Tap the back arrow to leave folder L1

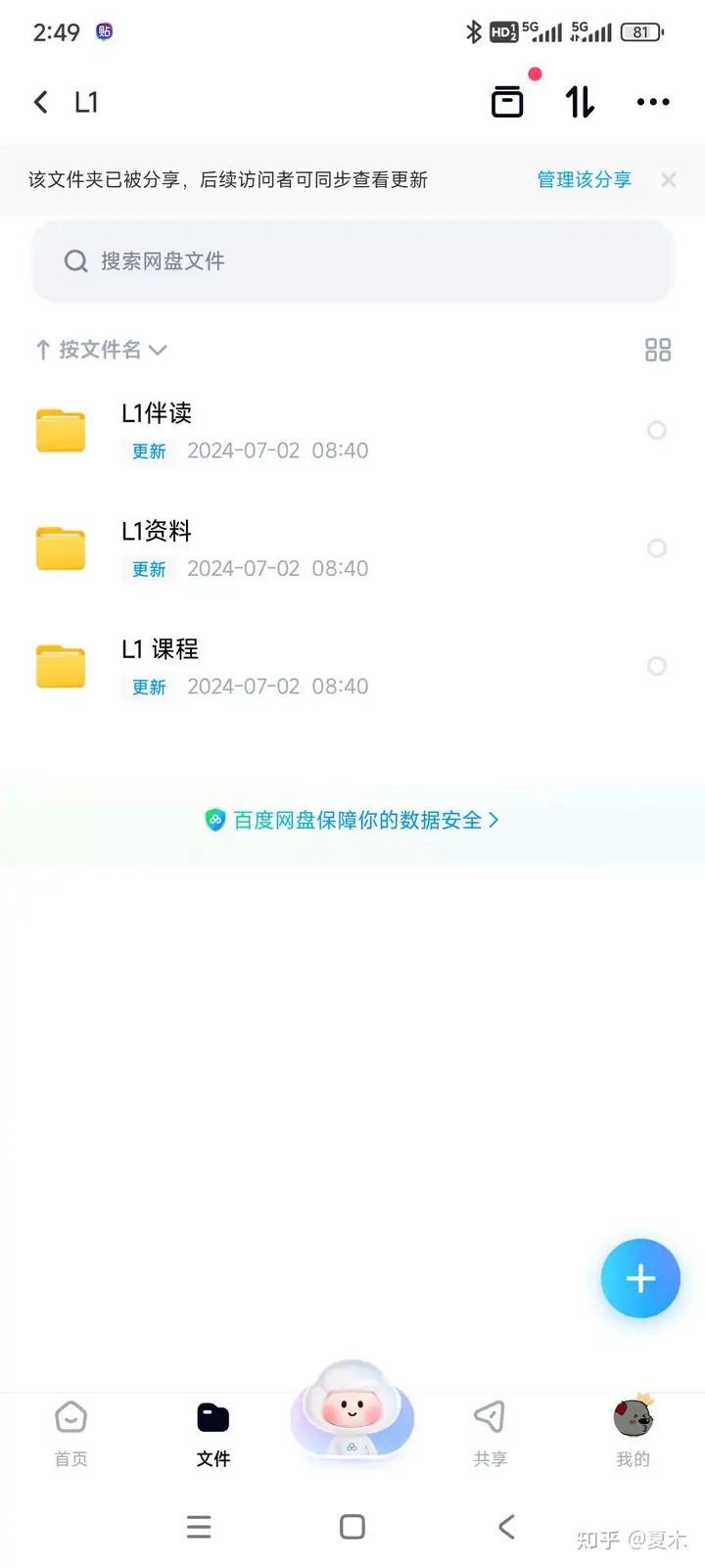pyautogui.click(x=40, y=102)
